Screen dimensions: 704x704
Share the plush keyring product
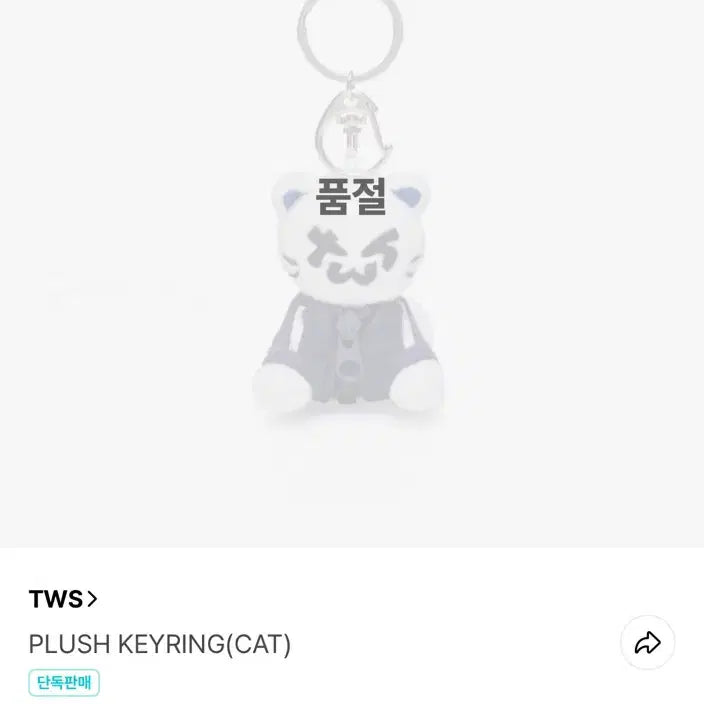647,643
